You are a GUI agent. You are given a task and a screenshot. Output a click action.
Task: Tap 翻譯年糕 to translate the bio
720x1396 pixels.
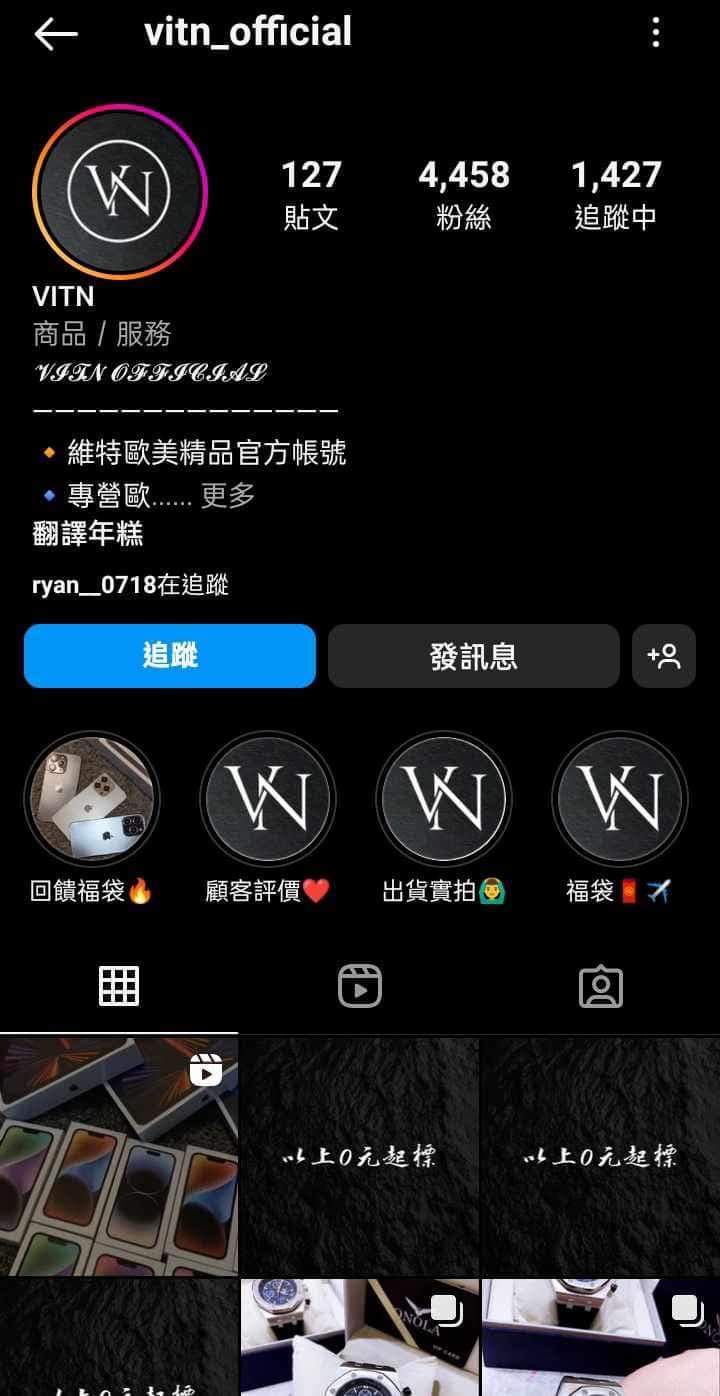click(88, 534)
